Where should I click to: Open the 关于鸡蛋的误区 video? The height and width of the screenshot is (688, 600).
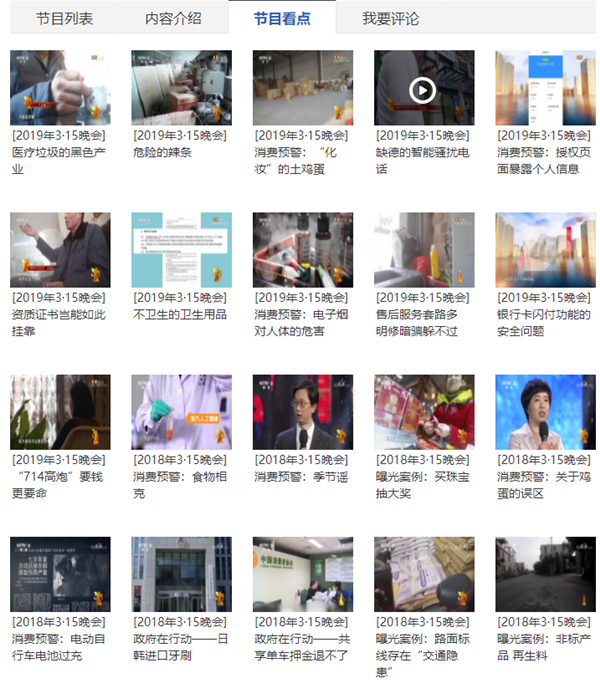[545, 412]
